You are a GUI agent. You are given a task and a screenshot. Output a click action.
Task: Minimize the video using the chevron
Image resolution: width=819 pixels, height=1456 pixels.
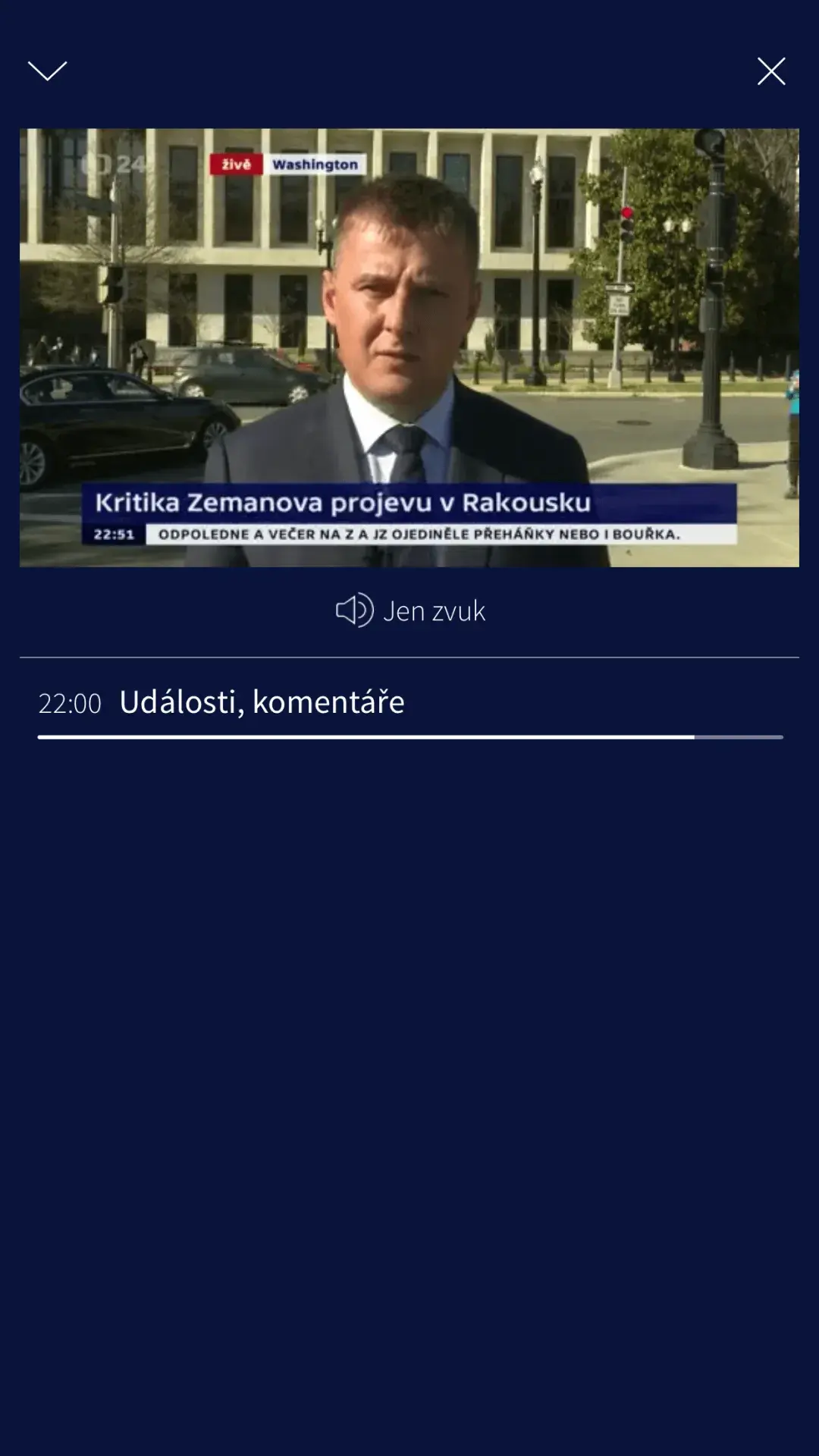pyautogui.click(x=47, y=71)
